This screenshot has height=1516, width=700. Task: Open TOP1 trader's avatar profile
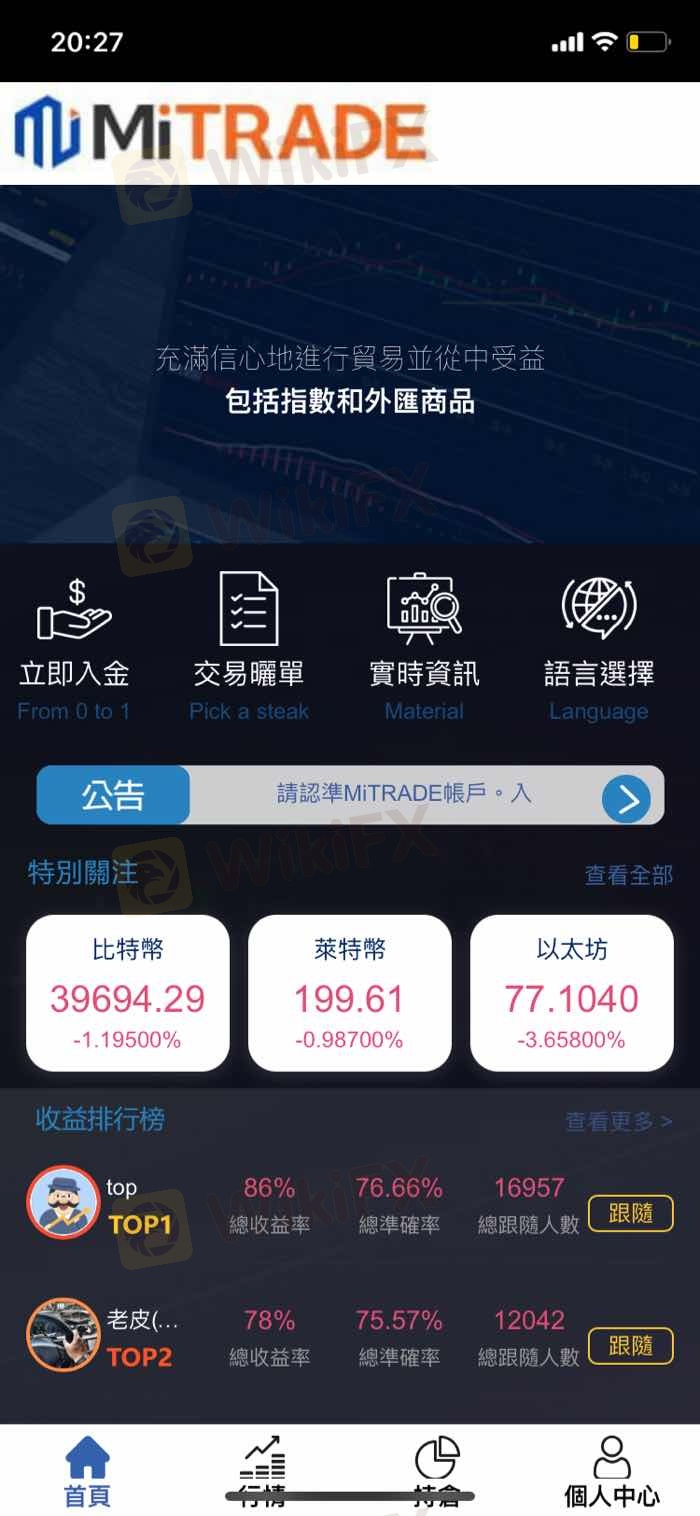click(63, 1203)
